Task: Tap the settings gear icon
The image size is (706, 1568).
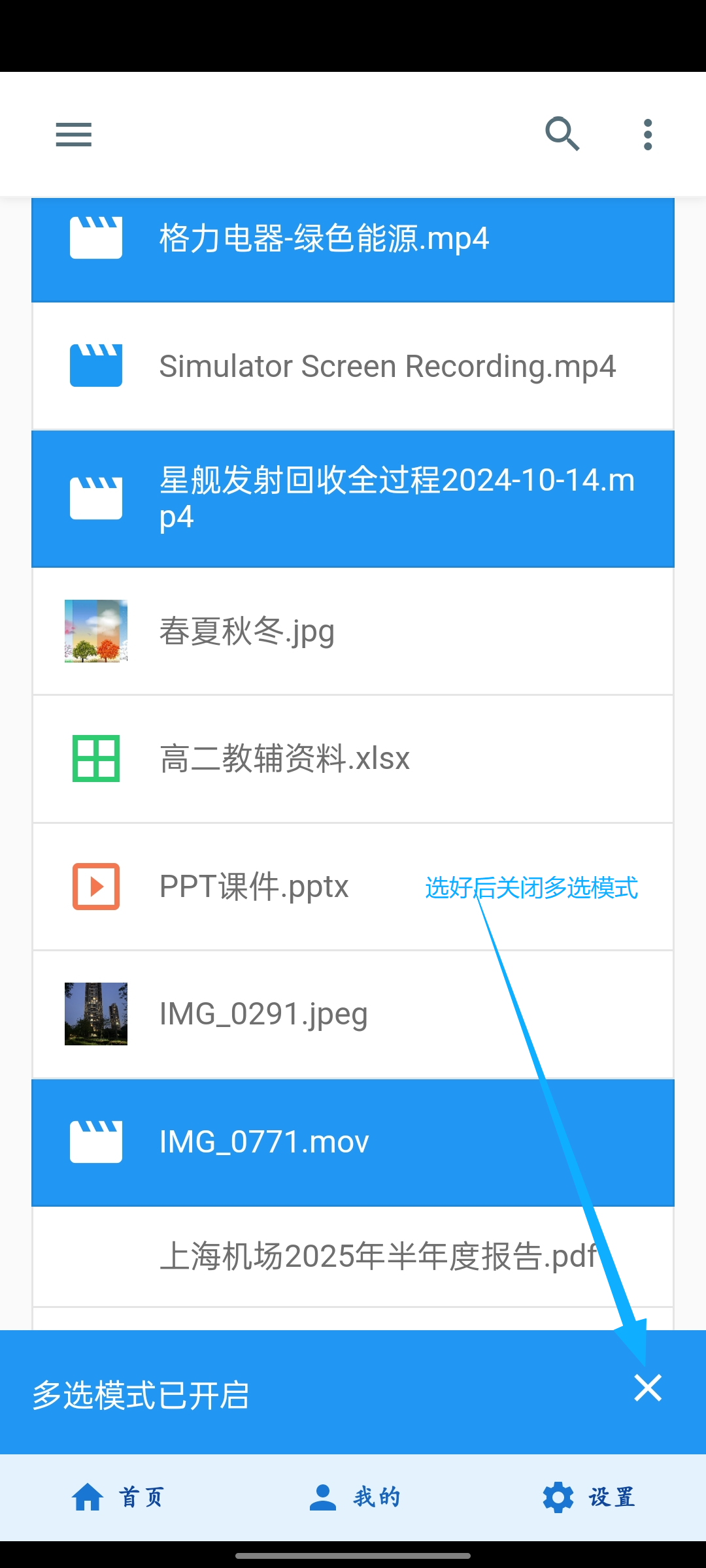Action: tap(558, 1497)
